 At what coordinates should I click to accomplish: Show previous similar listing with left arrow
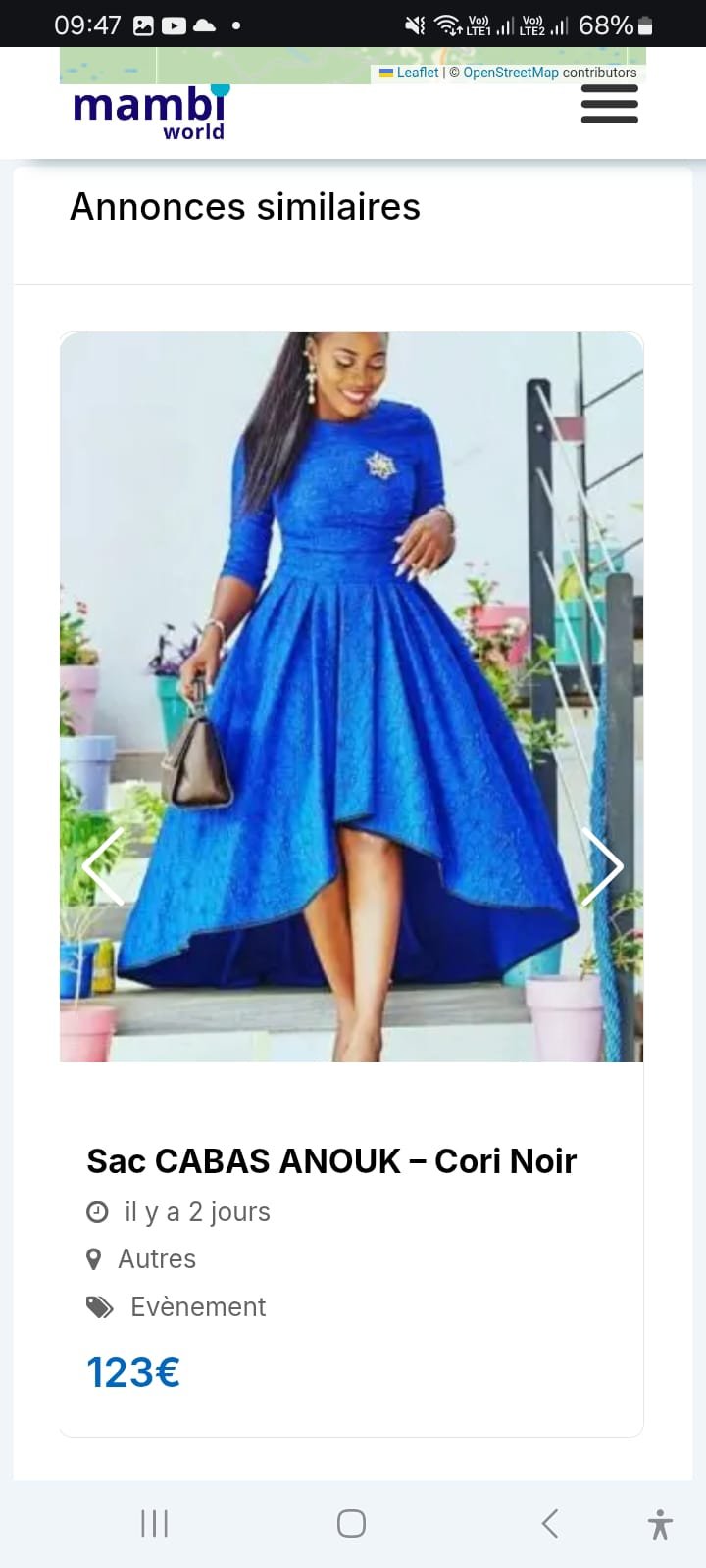tap(103, 866)
